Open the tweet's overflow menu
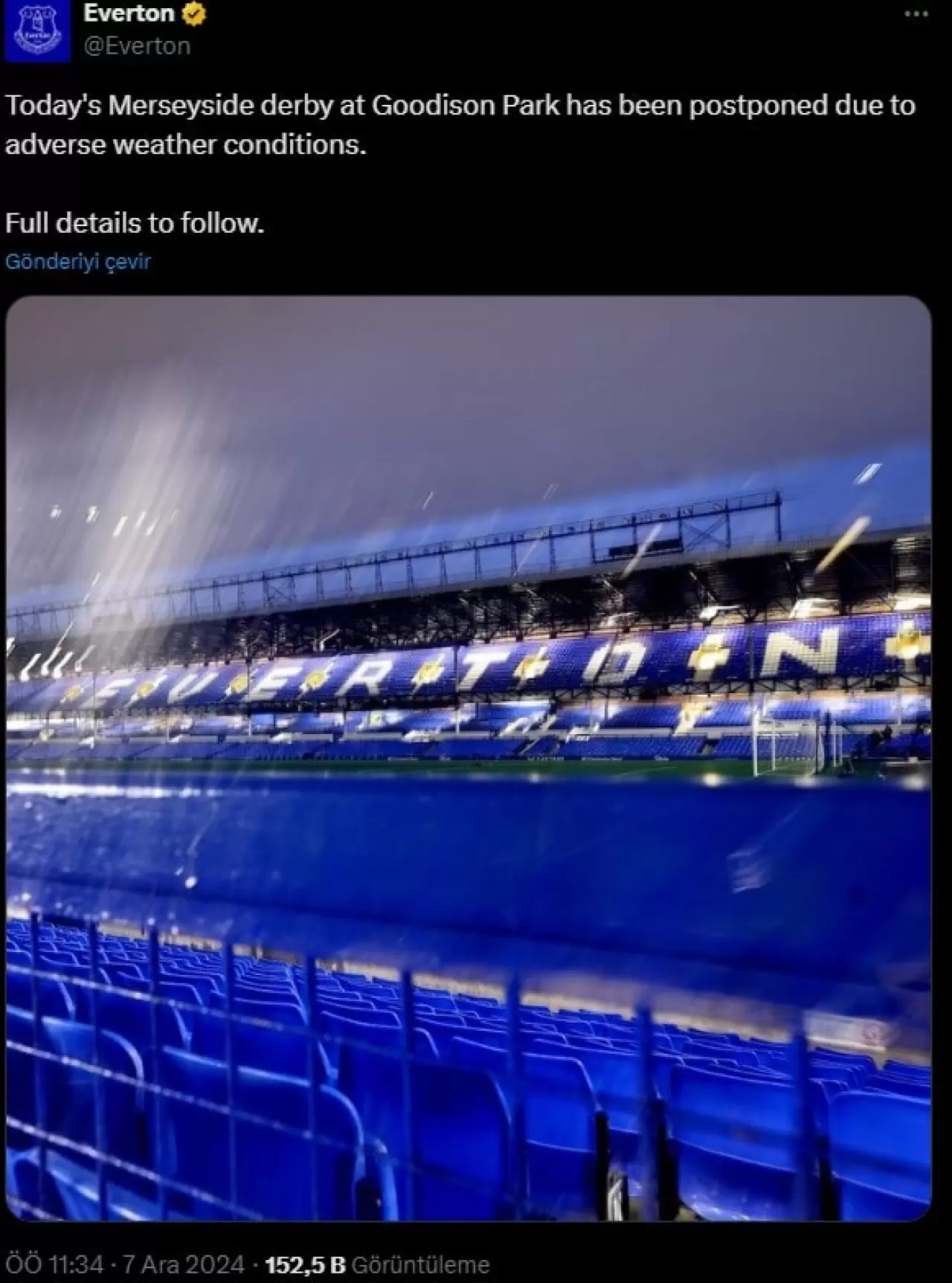 tap(916, 14)
